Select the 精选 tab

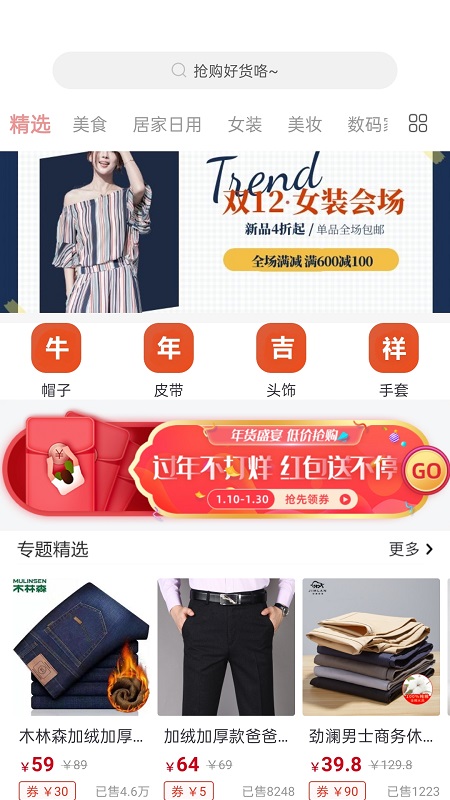[30, 124]
